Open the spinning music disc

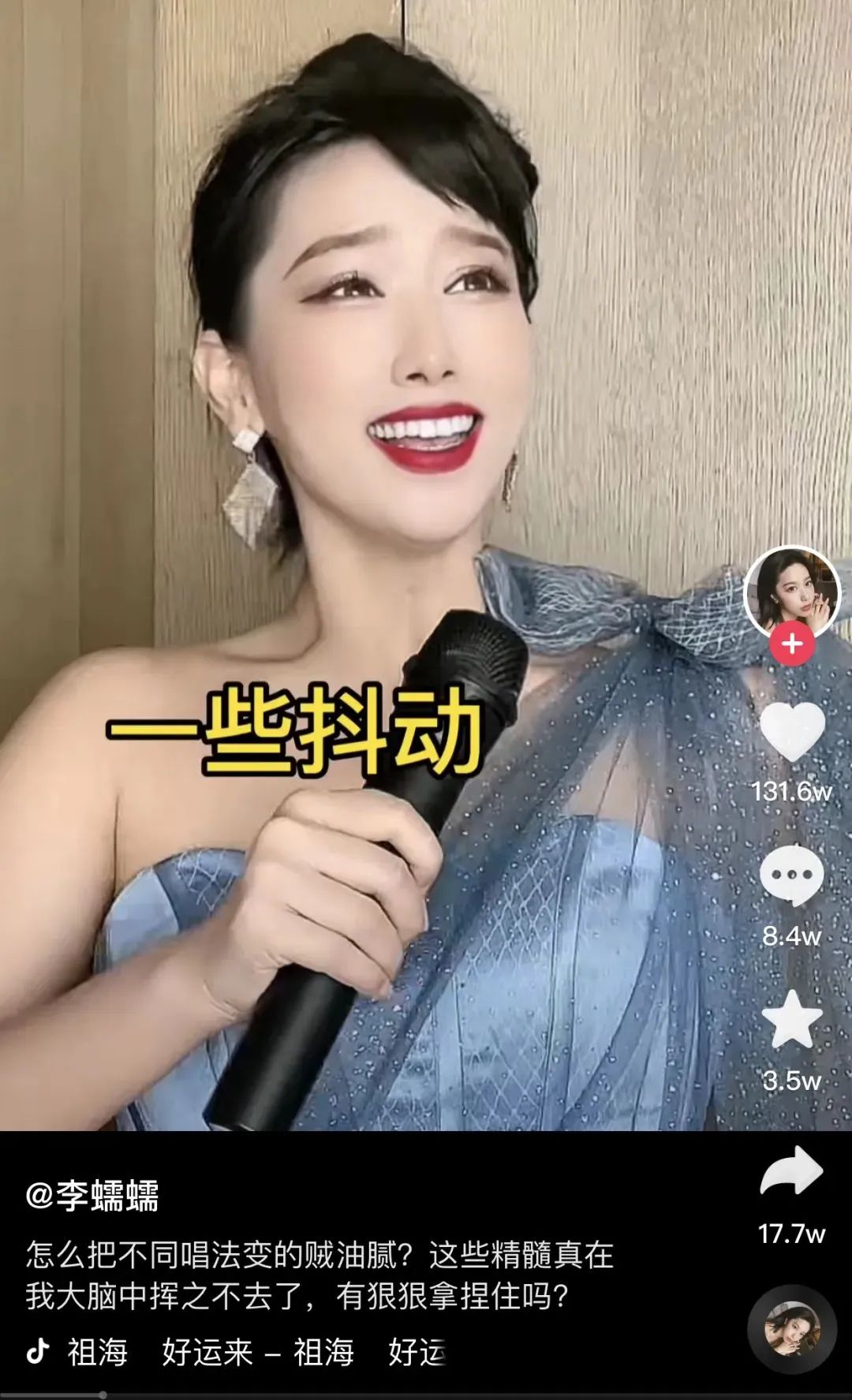coord(792,1330)
